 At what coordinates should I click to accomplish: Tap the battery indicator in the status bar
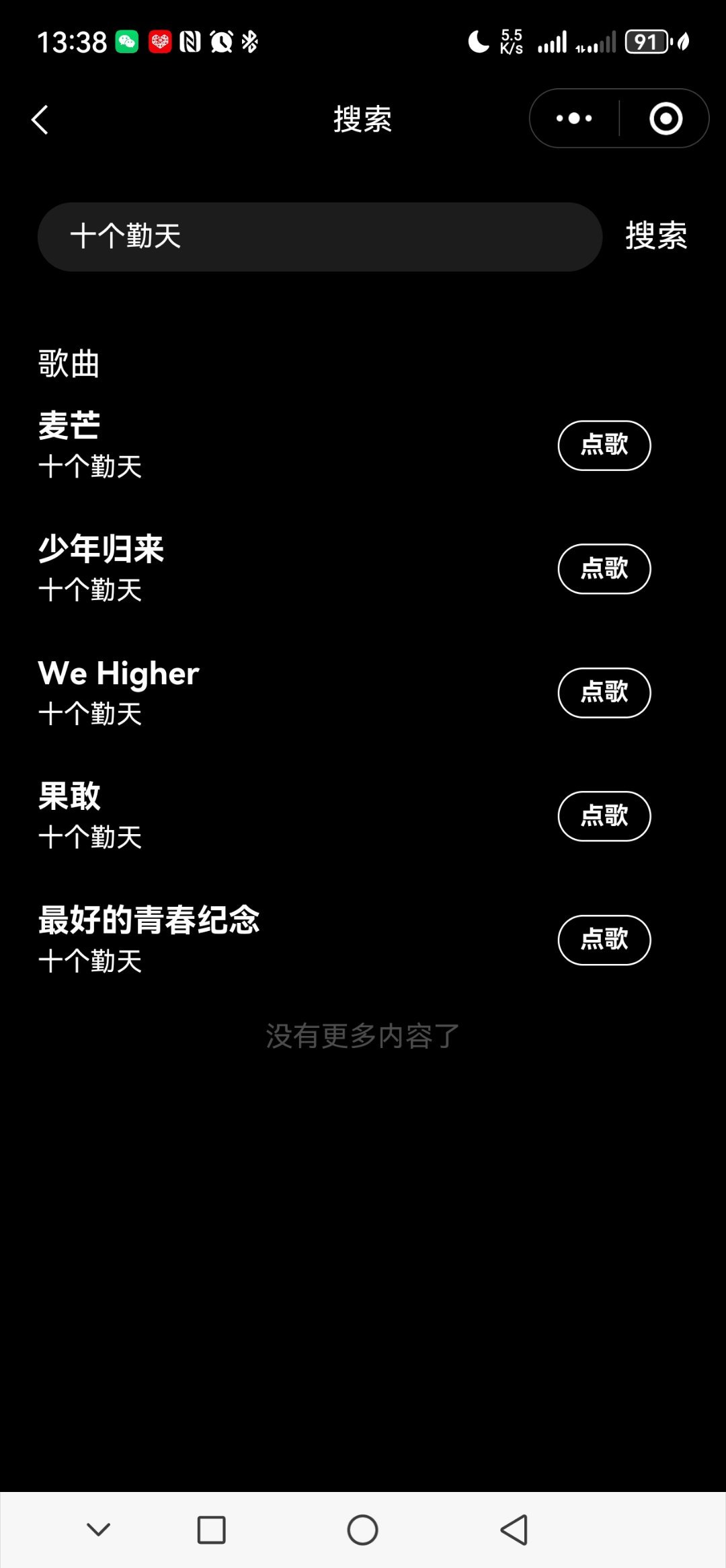coord(647,42)
